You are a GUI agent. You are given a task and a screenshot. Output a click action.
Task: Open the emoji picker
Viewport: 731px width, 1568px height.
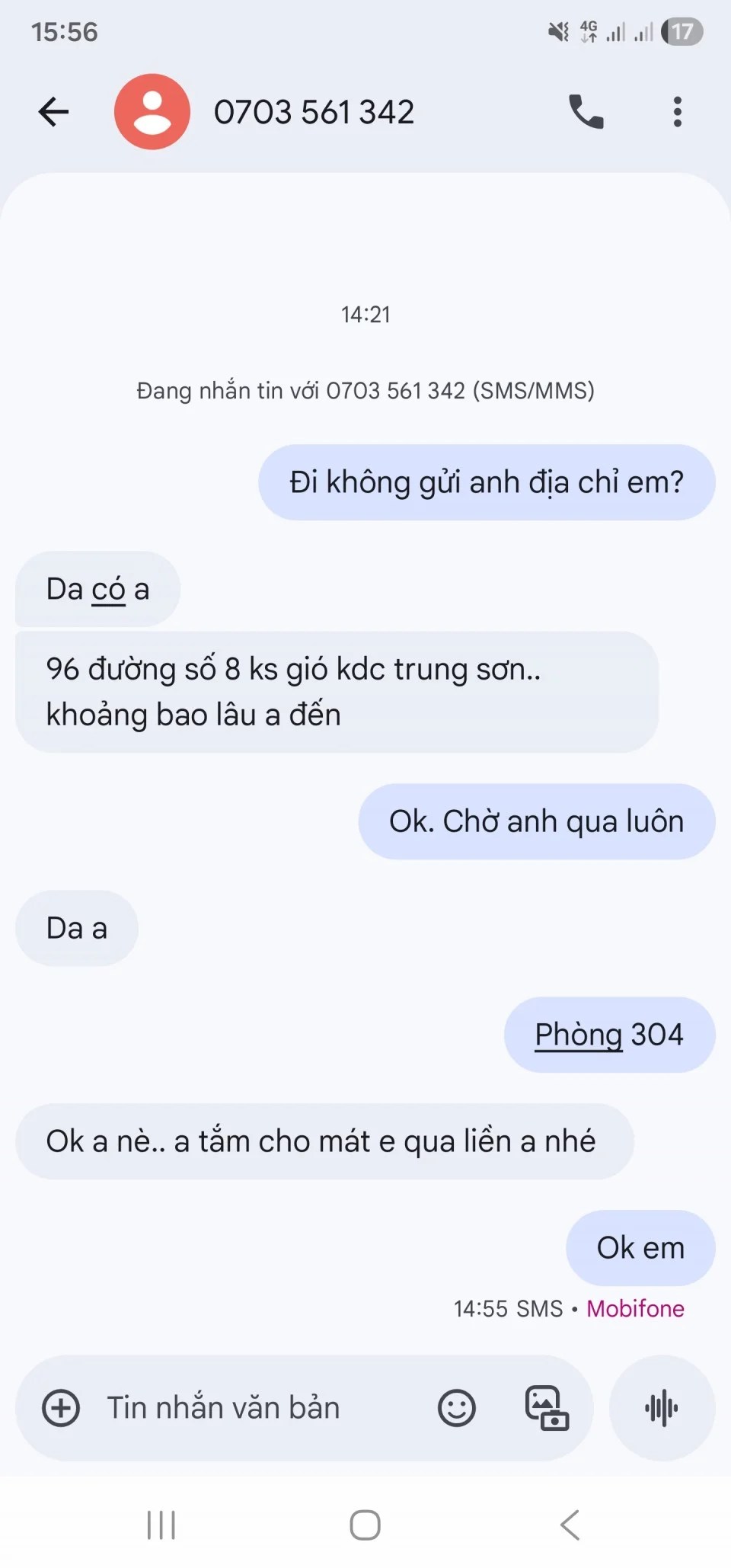457,1407
